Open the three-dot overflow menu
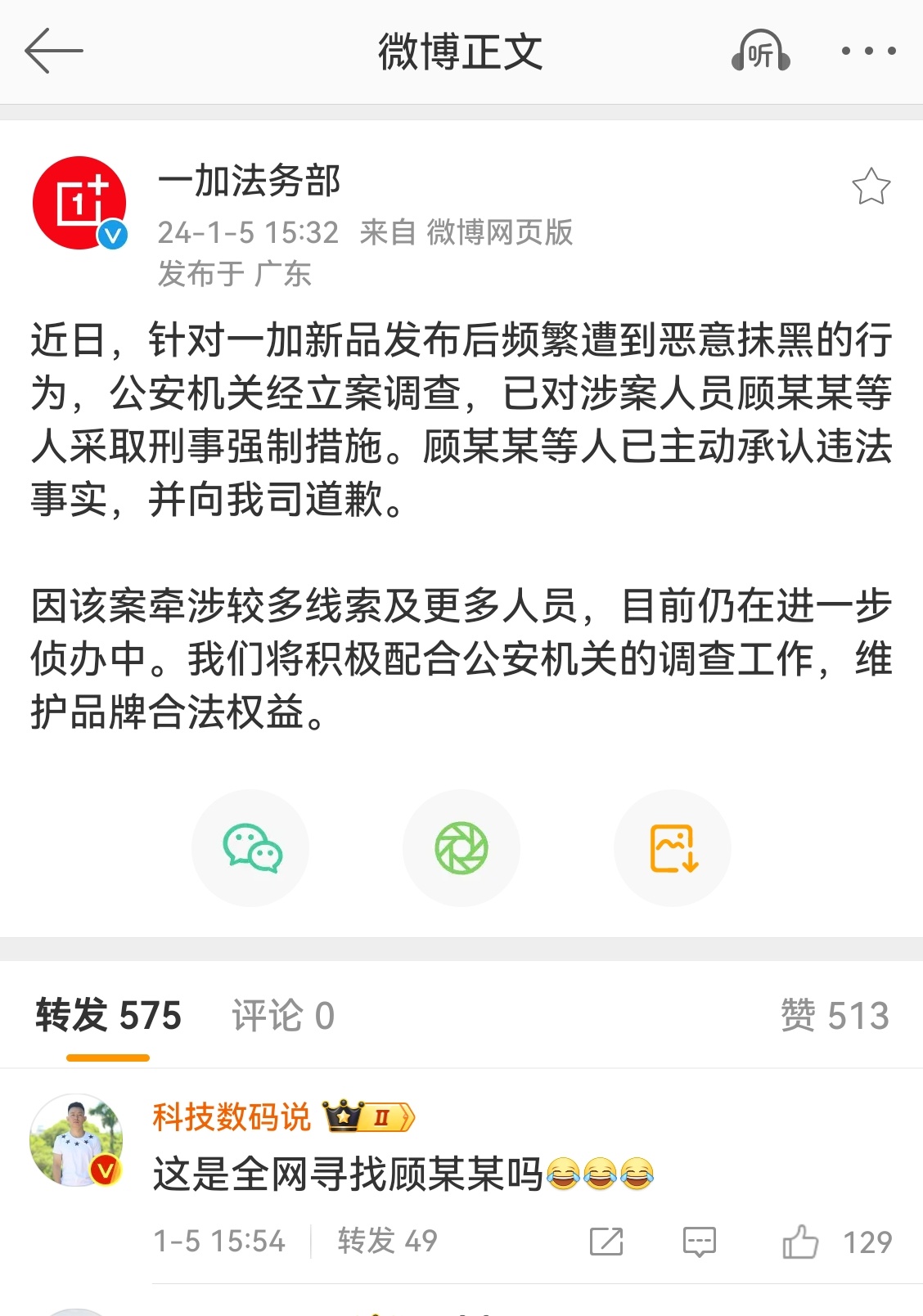This screenshot has width=923, height=1316. pyautogui.click(x=868, y=51)
